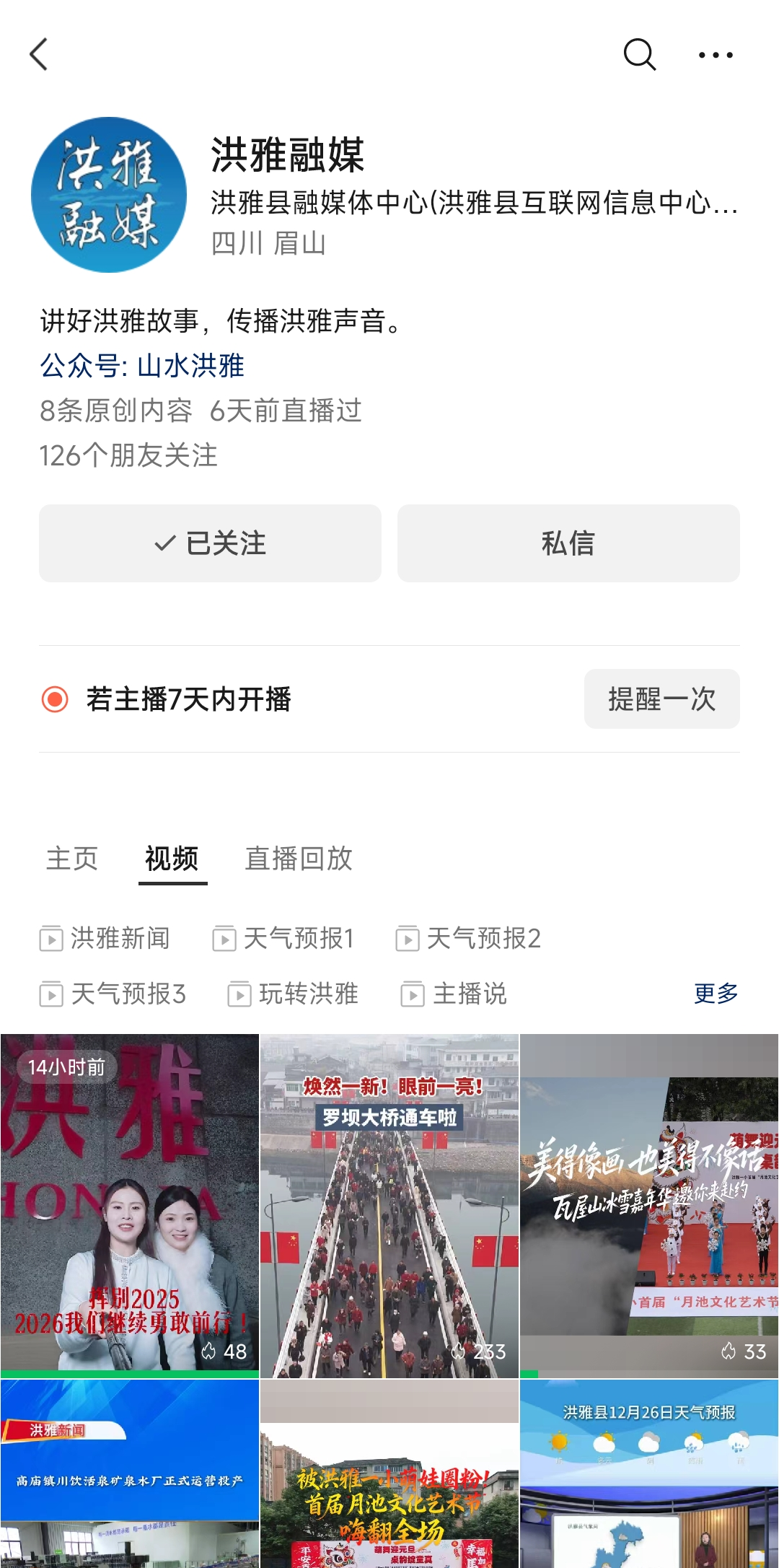The width and height of the screenshot is (779, 1568).
Task: Open the 洪雅新闻 collection
Action: click(105, 939)
